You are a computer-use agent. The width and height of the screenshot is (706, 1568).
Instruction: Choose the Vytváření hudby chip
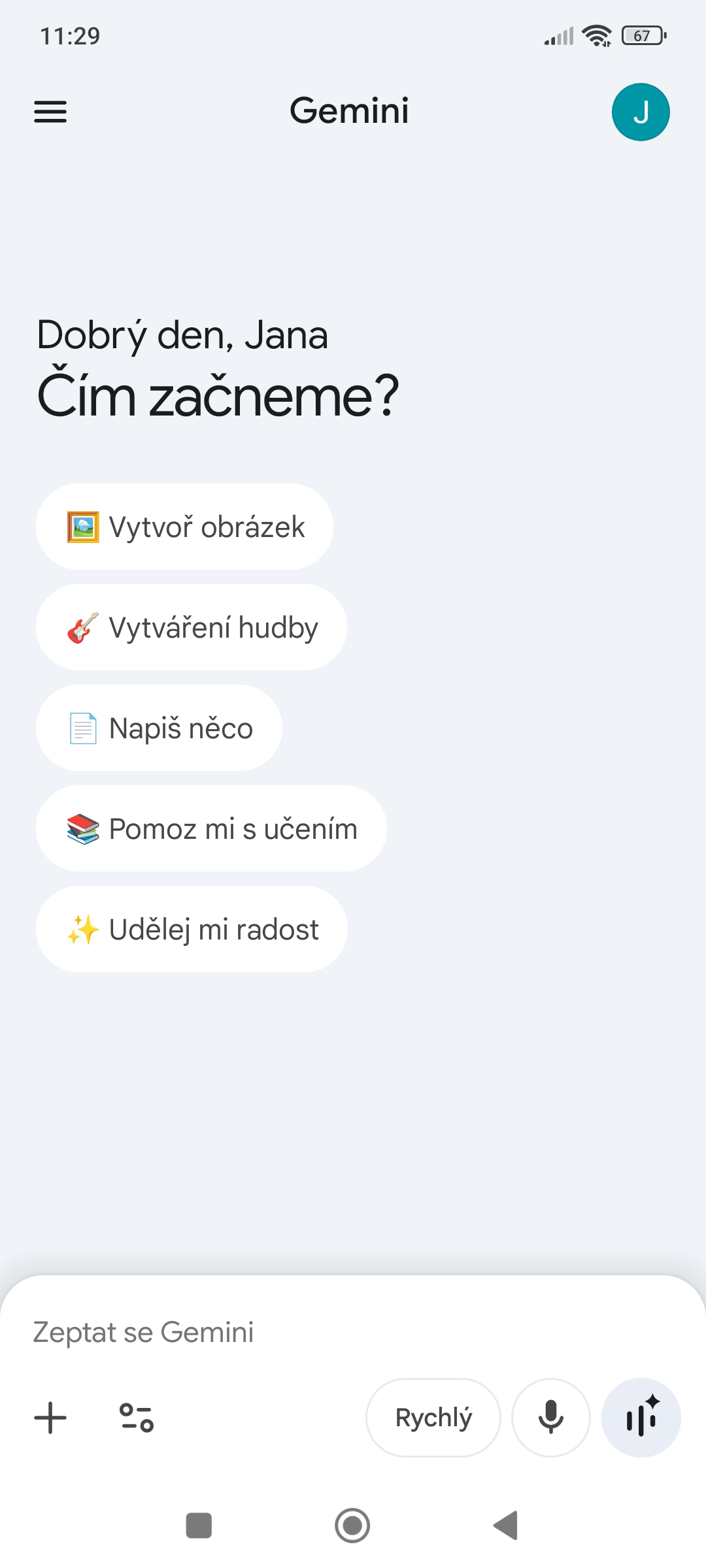tap(192, 627)
